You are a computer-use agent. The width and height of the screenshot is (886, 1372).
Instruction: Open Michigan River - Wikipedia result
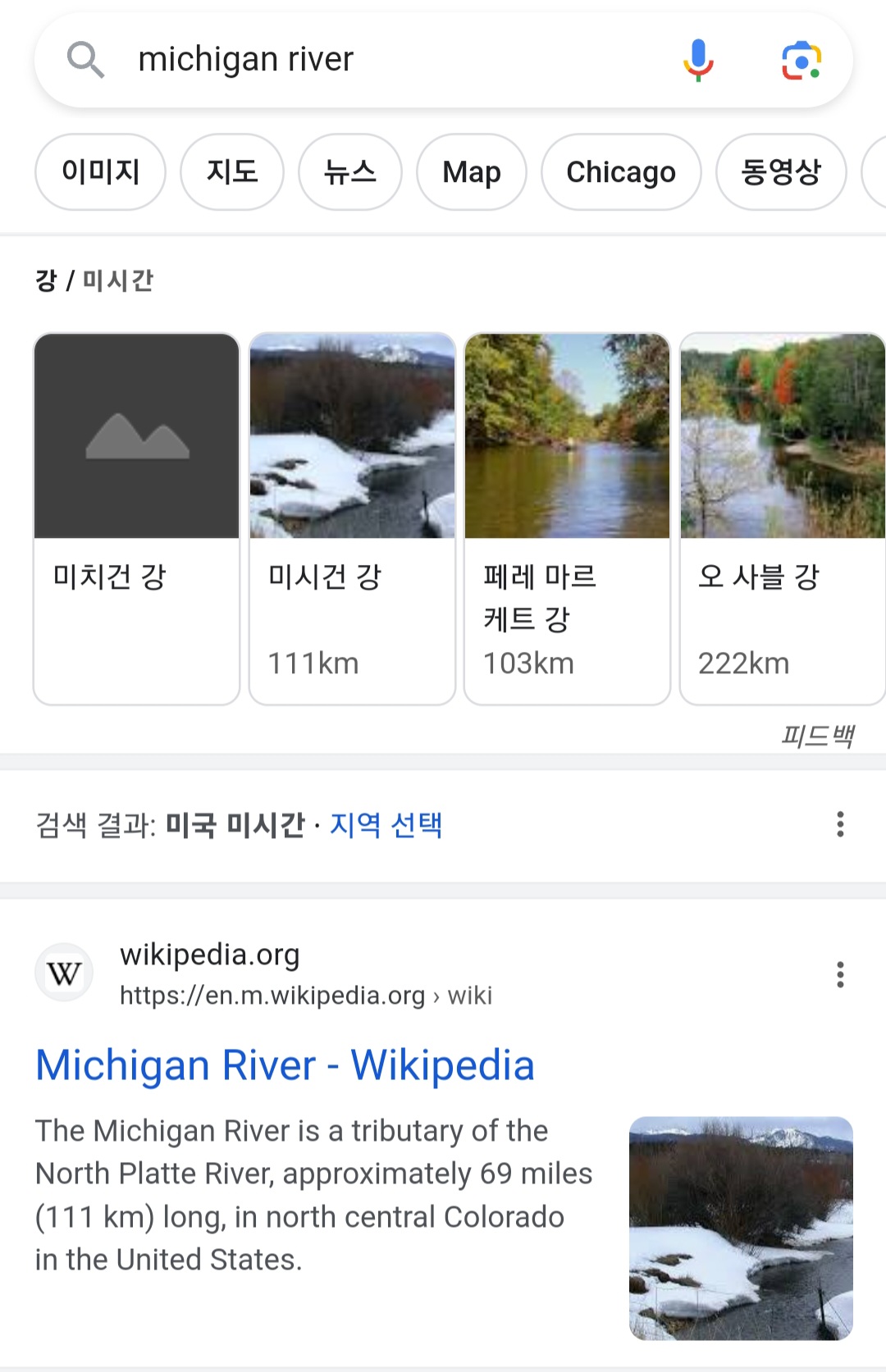coord(285,1065)
